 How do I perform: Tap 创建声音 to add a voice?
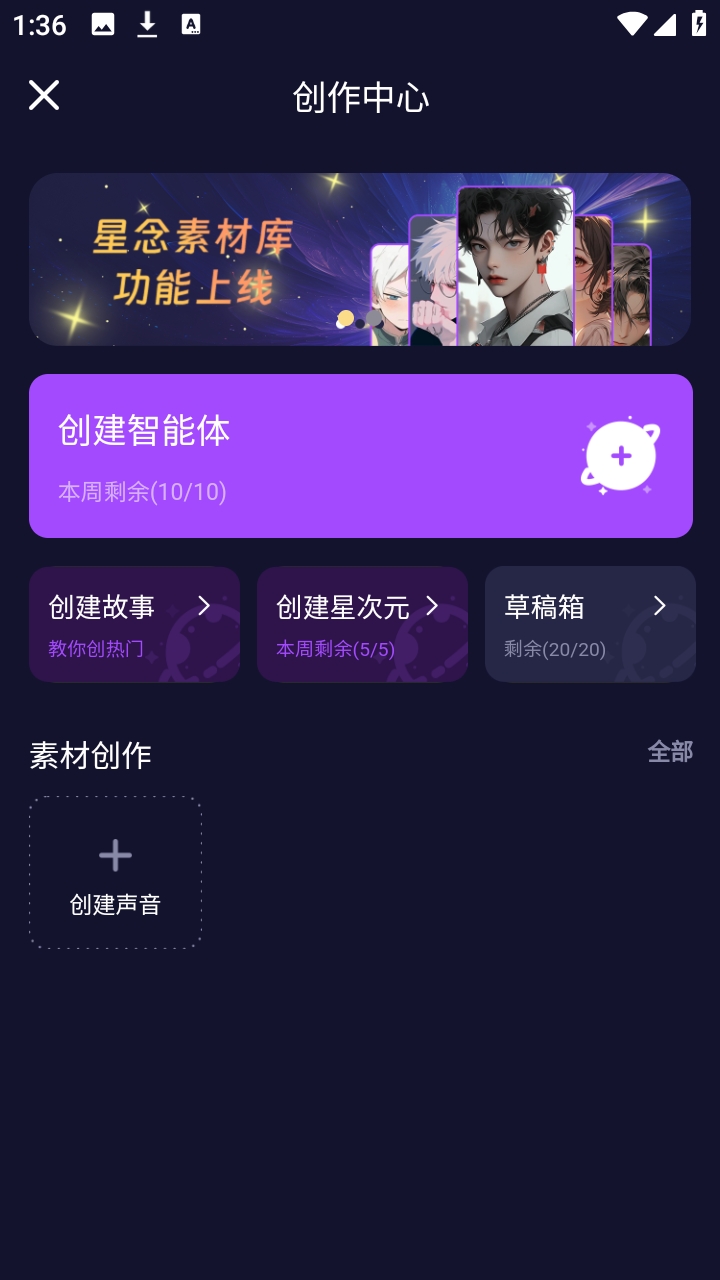click(x=115, y=873)
